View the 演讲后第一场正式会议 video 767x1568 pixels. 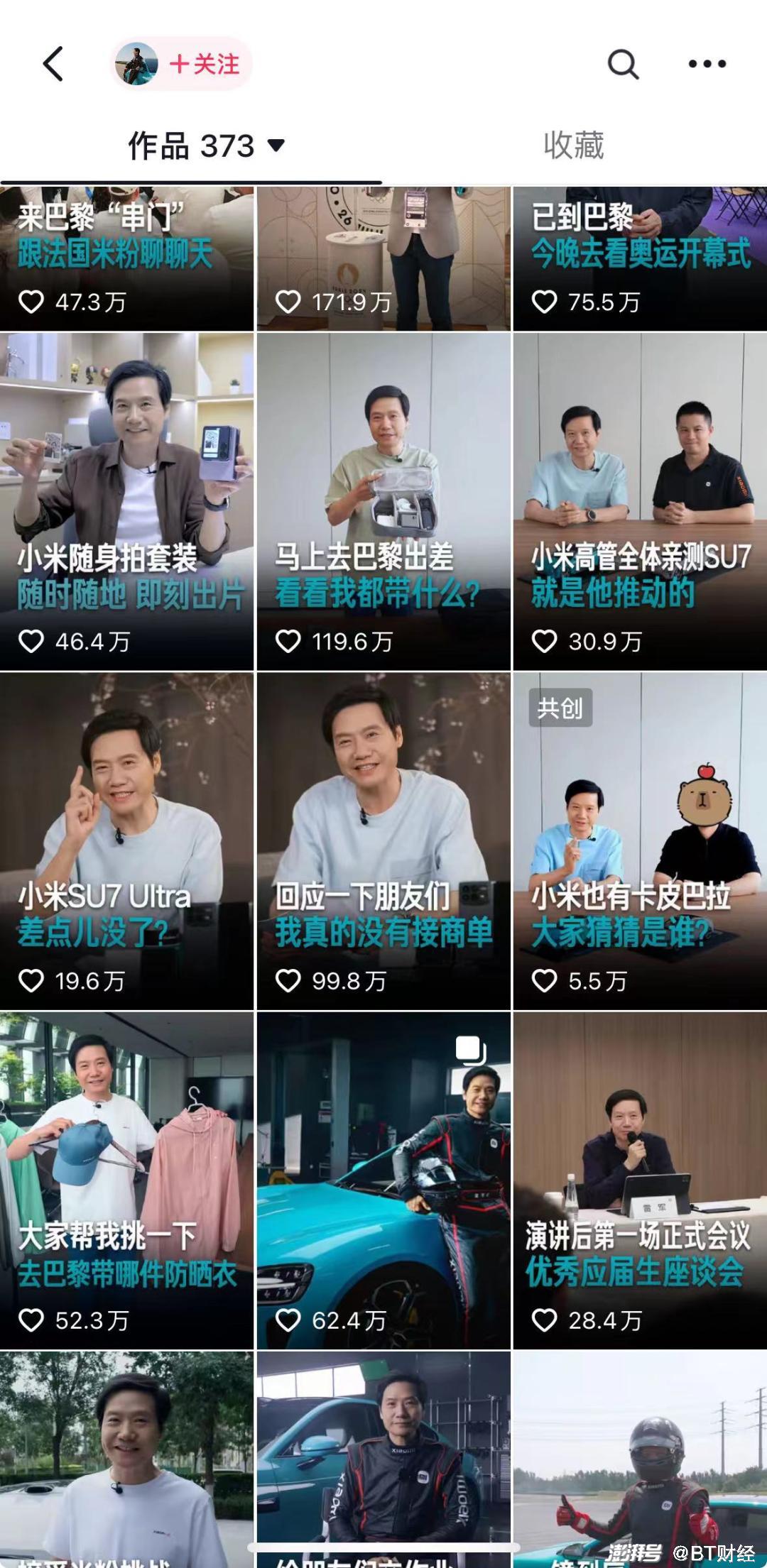(640, 1180)
